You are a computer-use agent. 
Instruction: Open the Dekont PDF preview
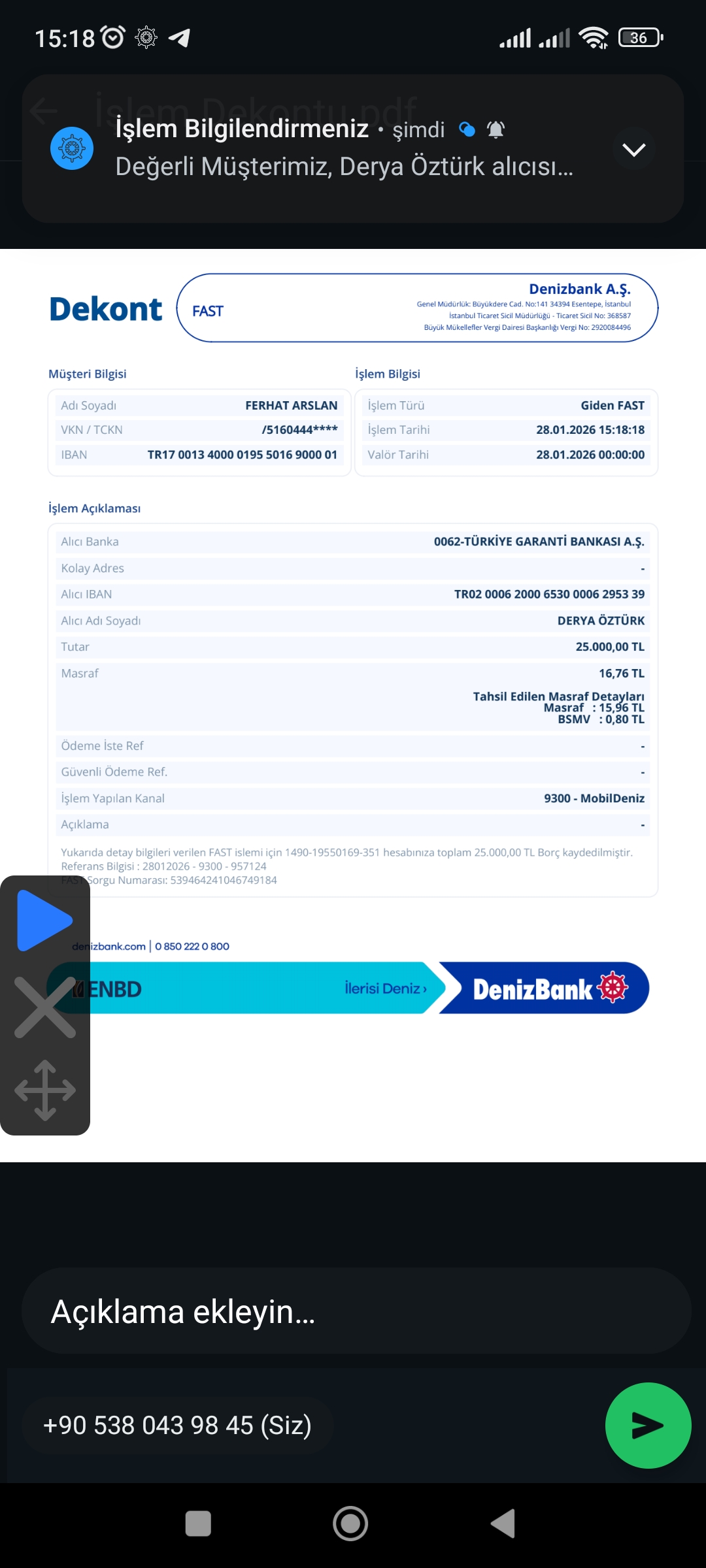(353, 705)
